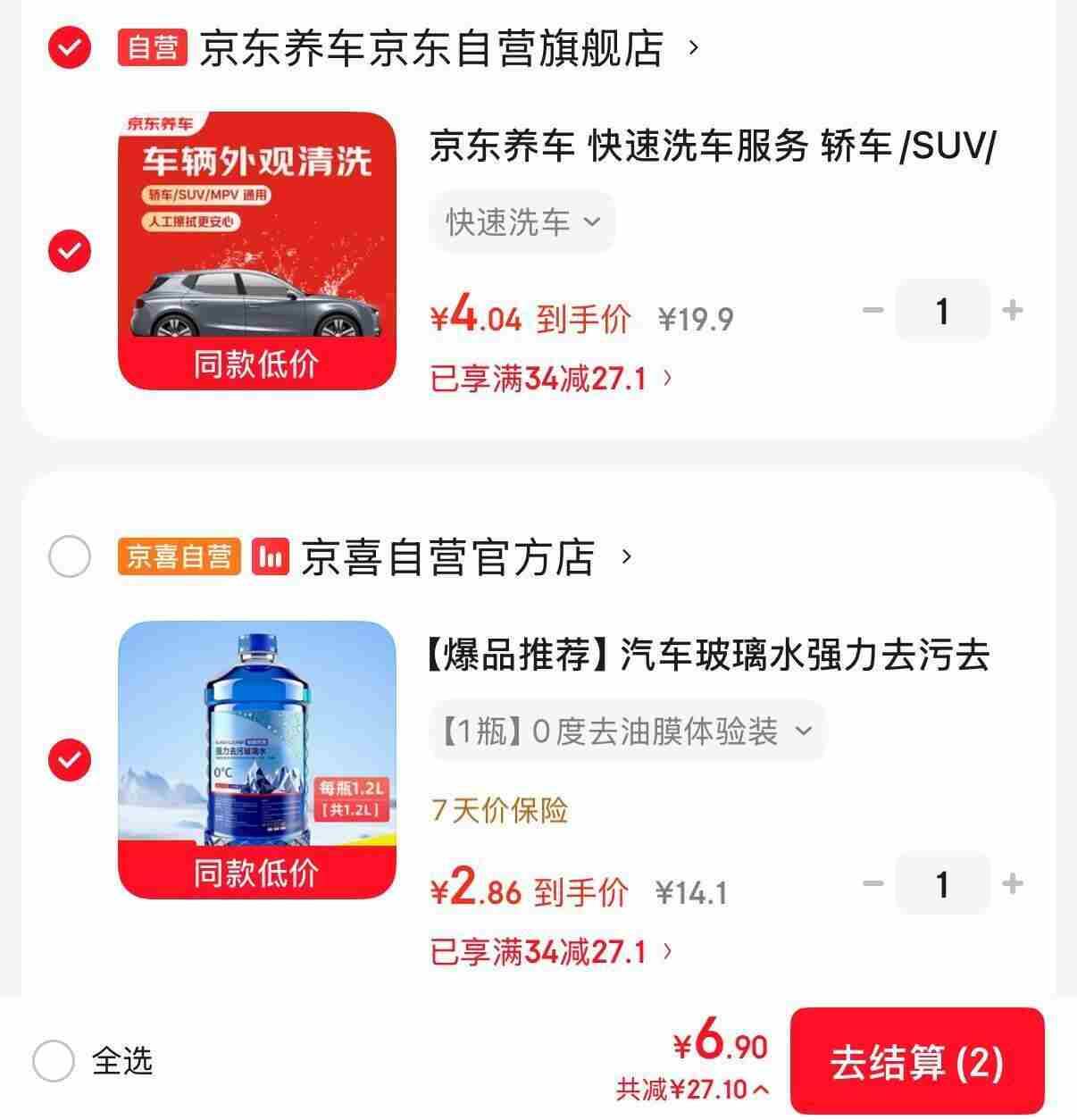1077x1120 pixels.
Task: Change the 0度去油膜体验装 variant
Action: click(x=628, y=731)
